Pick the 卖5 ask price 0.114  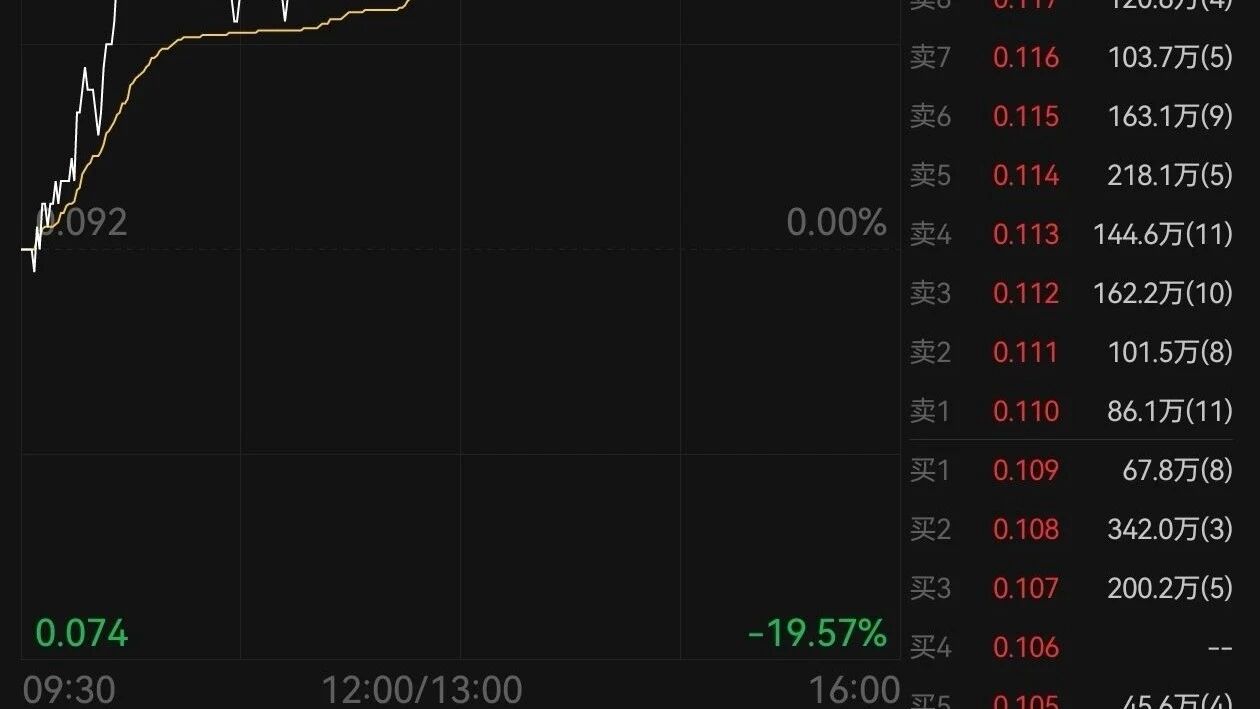pos(1026,175)
